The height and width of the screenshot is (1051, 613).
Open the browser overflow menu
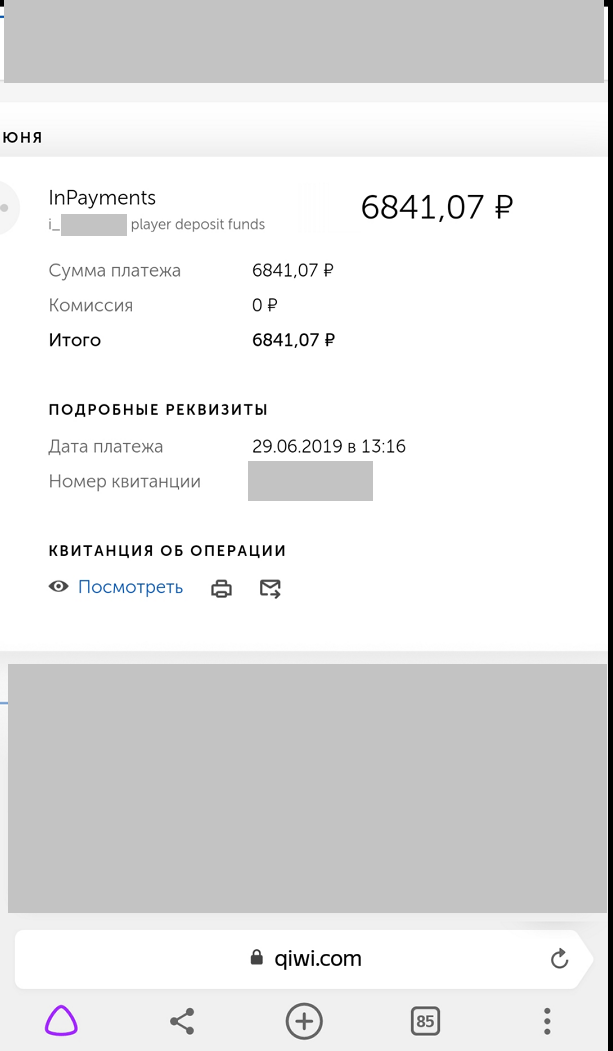(x=547, y=1021)
